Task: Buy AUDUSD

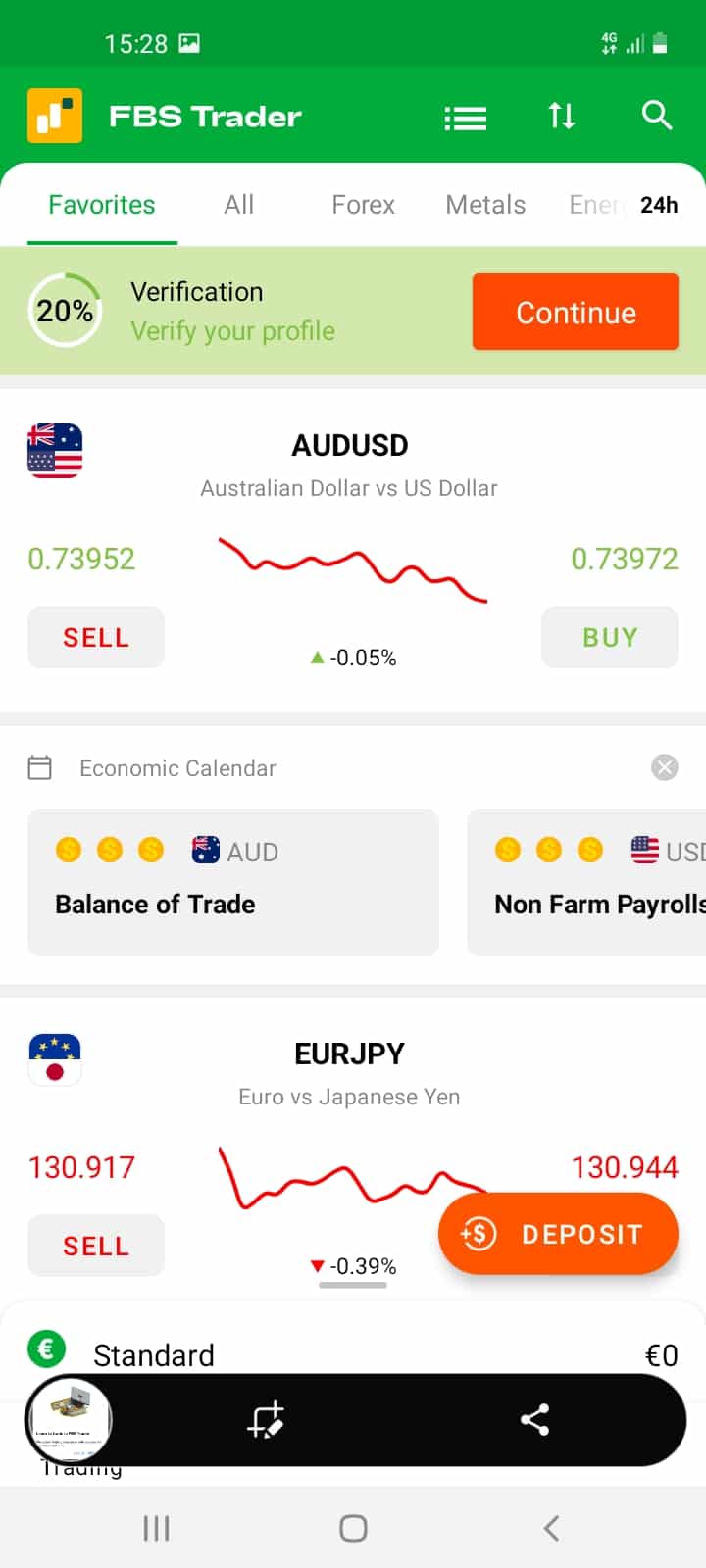Action: 610,637
